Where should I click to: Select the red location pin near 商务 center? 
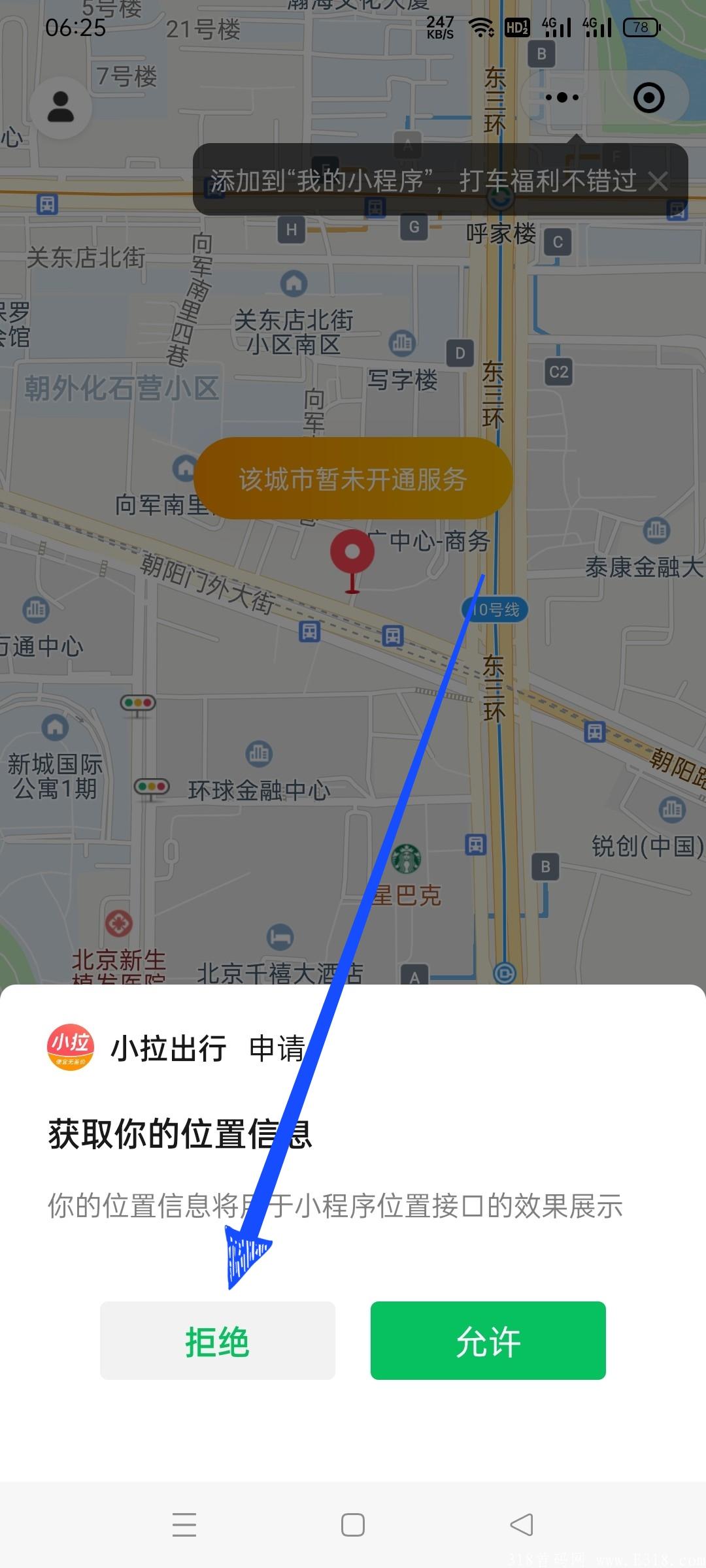click(353, 555)
